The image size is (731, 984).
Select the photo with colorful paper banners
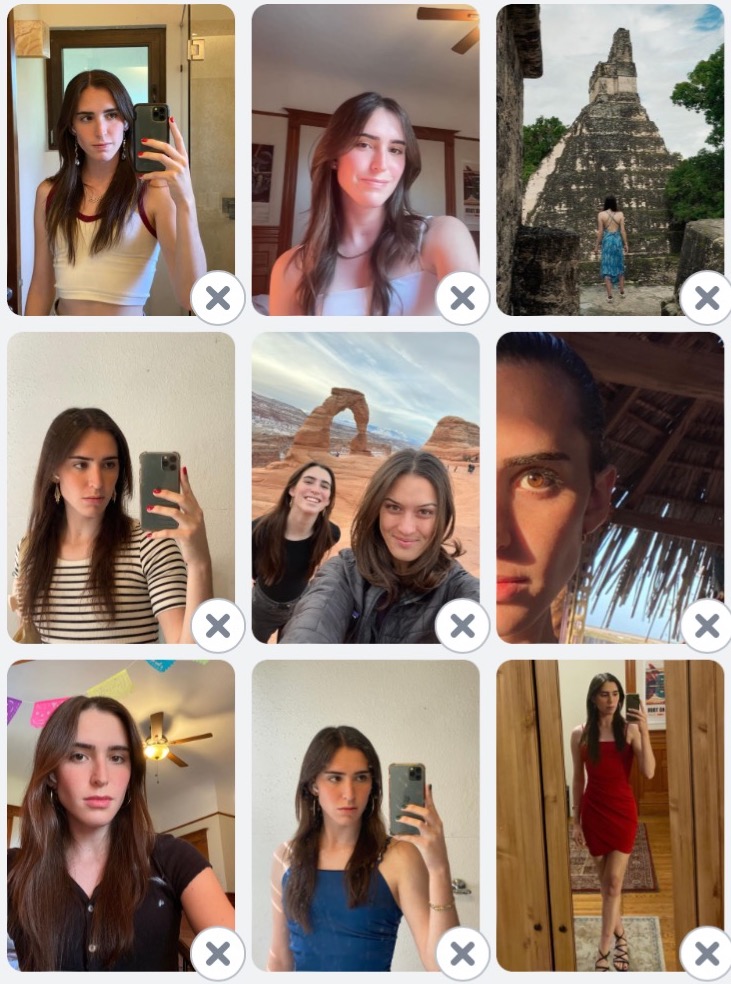(x=110, y=810)
